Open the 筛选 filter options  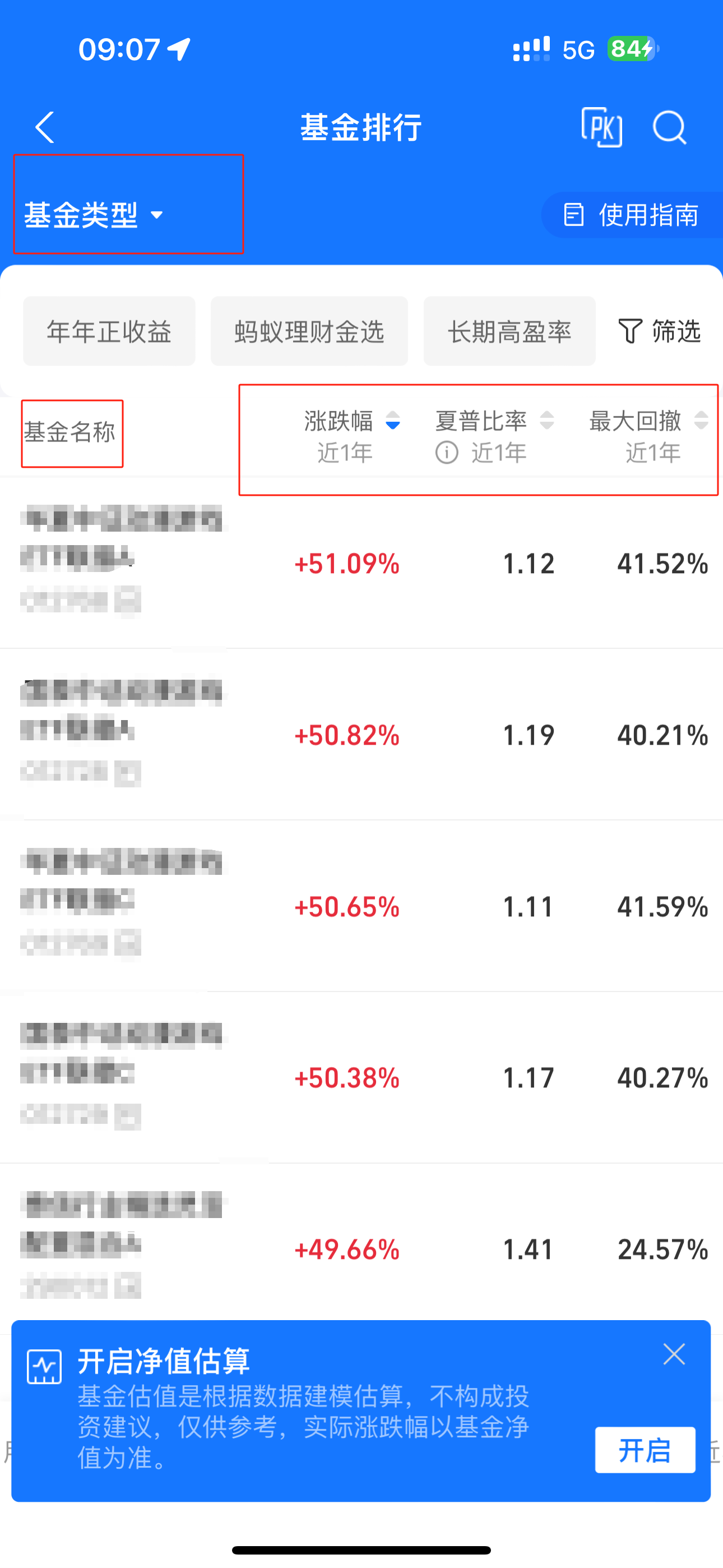pos(660,331)
